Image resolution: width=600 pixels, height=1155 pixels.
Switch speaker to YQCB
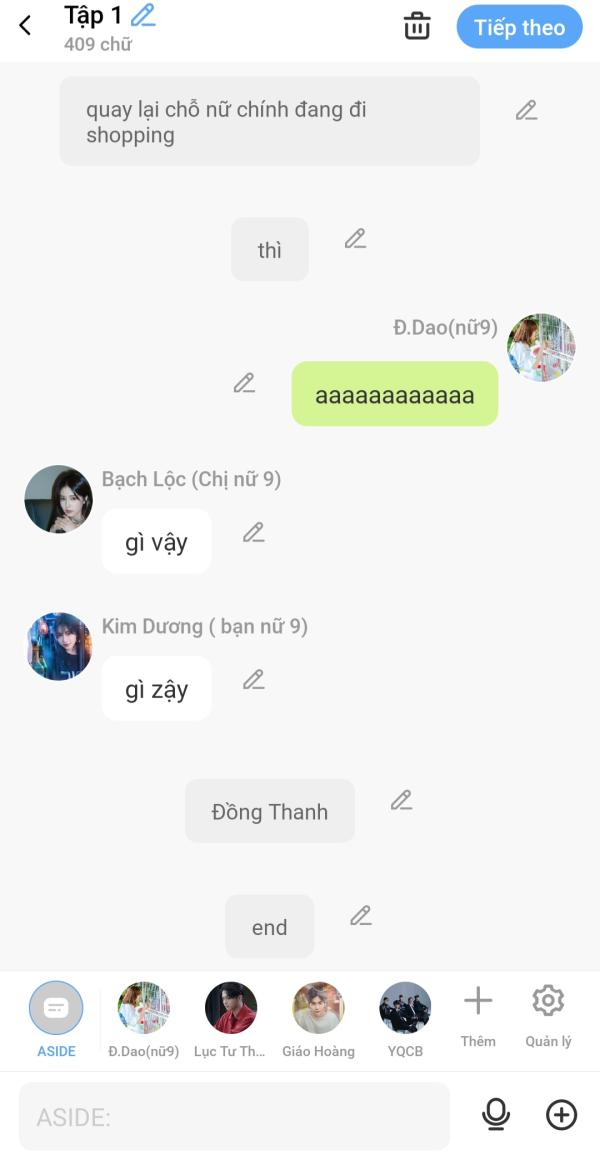point(405,1019)
